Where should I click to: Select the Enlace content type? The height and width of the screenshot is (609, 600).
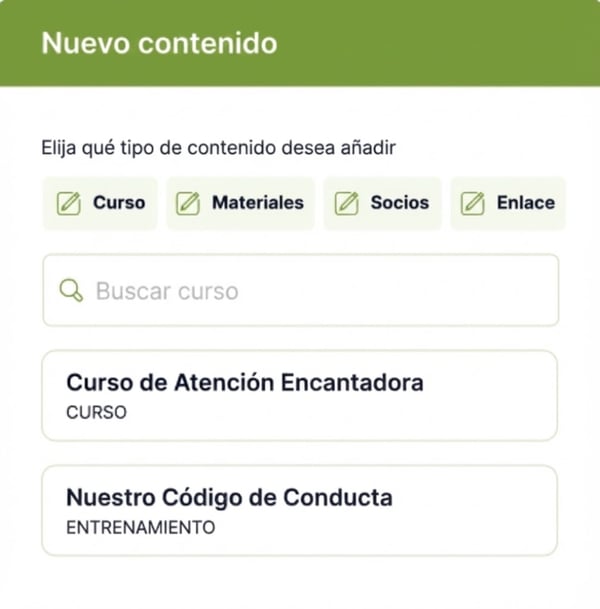[508, 203]
